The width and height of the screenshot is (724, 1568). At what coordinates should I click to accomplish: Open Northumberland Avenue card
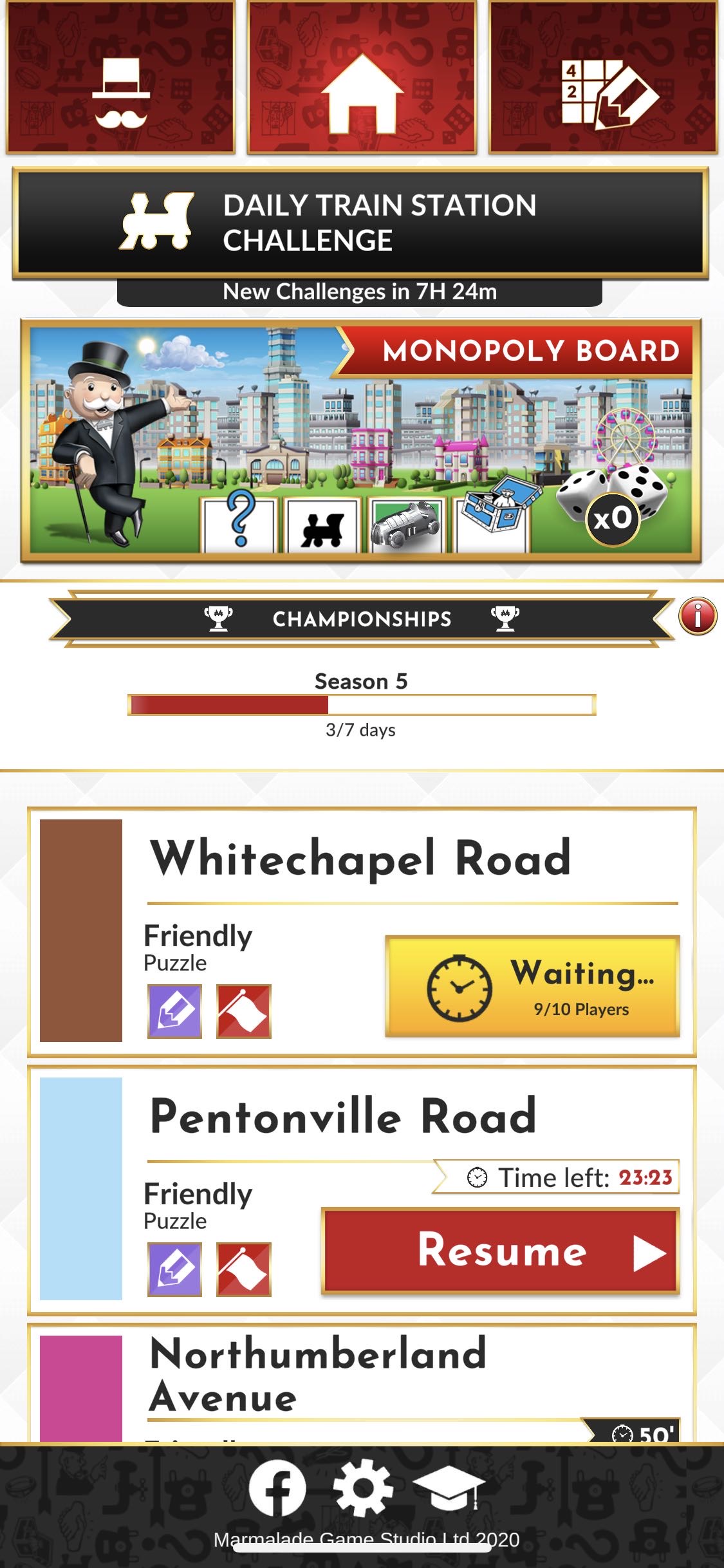pyautogui.click(x=360, y=1377)
